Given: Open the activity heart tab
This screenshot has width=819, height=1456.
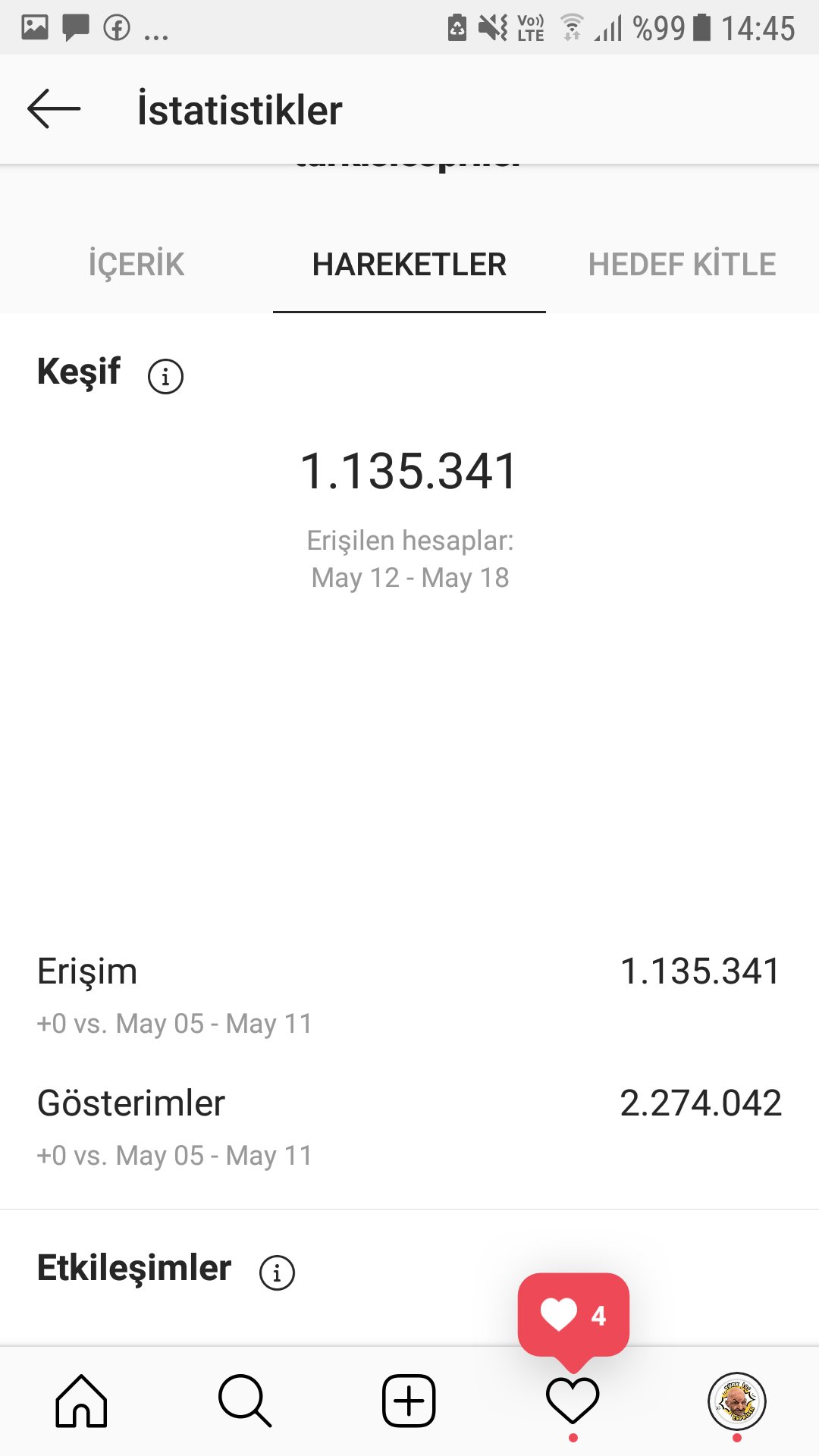Looking at the screenshot, I should tap(573, 1401).
